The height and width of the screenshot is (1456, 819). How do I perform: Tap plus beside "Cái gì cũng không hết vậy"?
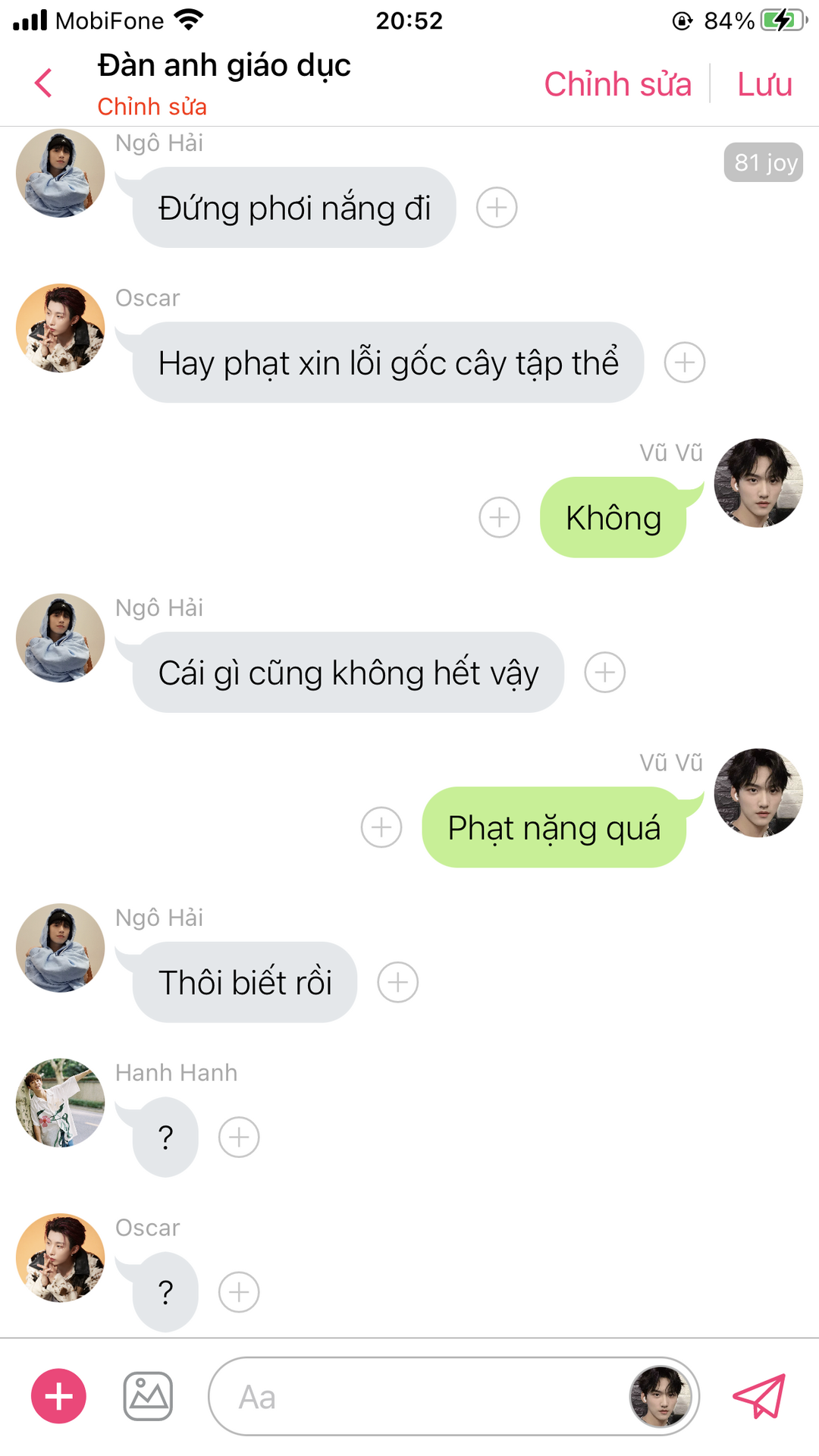(x=605, y=673)
